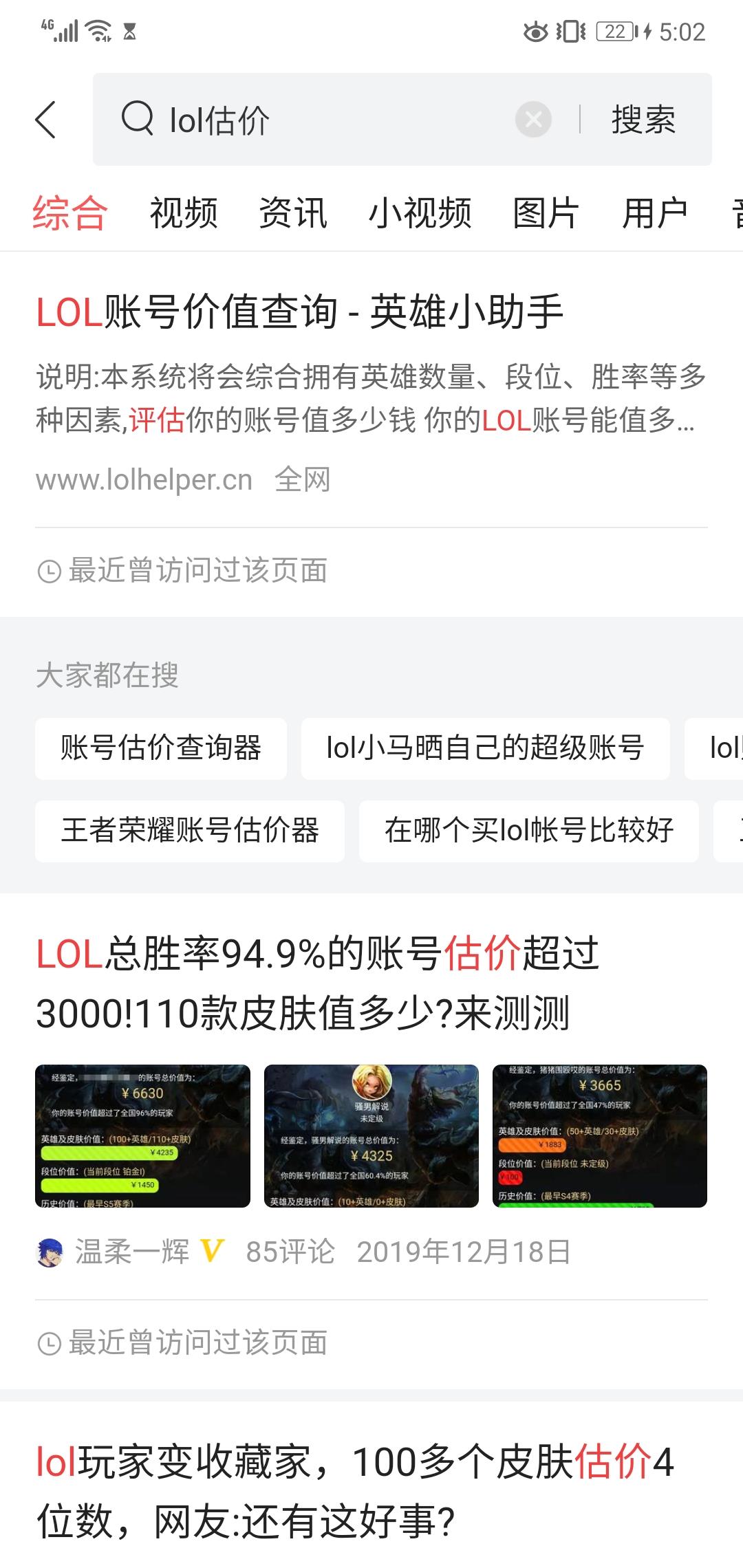Go back using the arrow icon
743x1568 pixels.
tap(45, 120)
